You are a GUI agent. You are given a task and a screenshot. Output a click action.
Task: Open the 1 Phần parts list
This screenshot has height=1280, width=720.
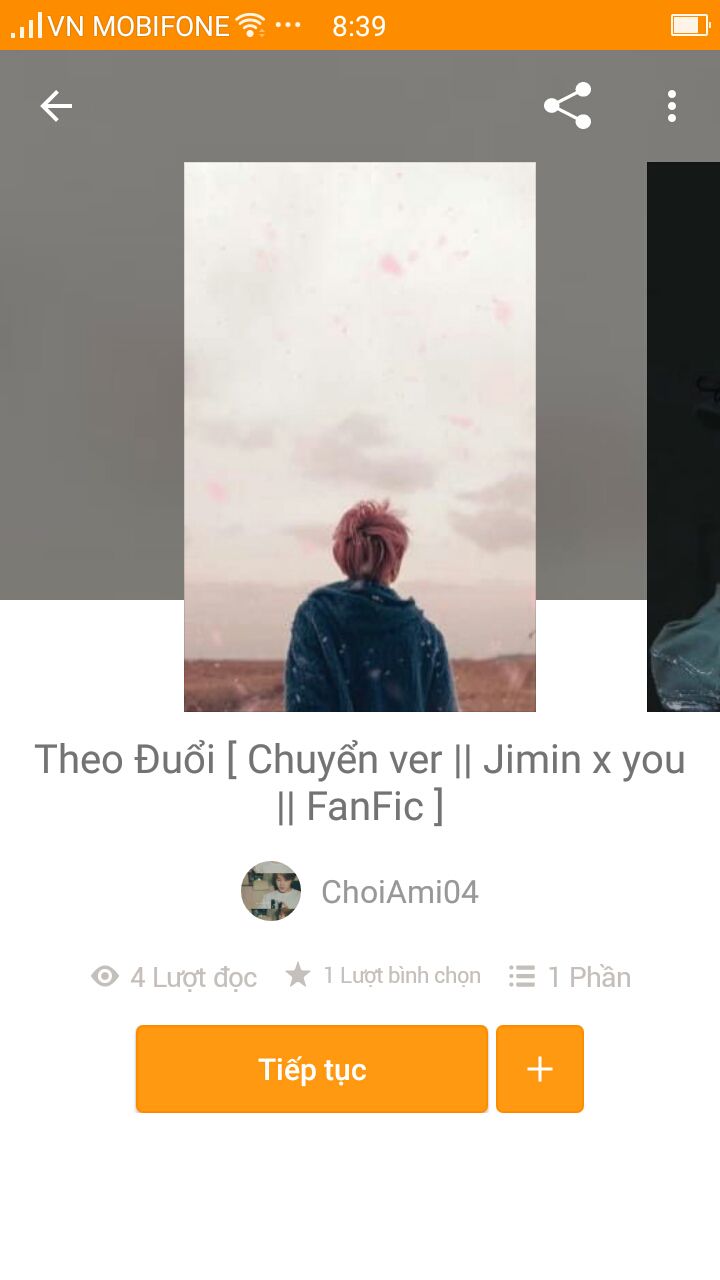click(569, 977)
